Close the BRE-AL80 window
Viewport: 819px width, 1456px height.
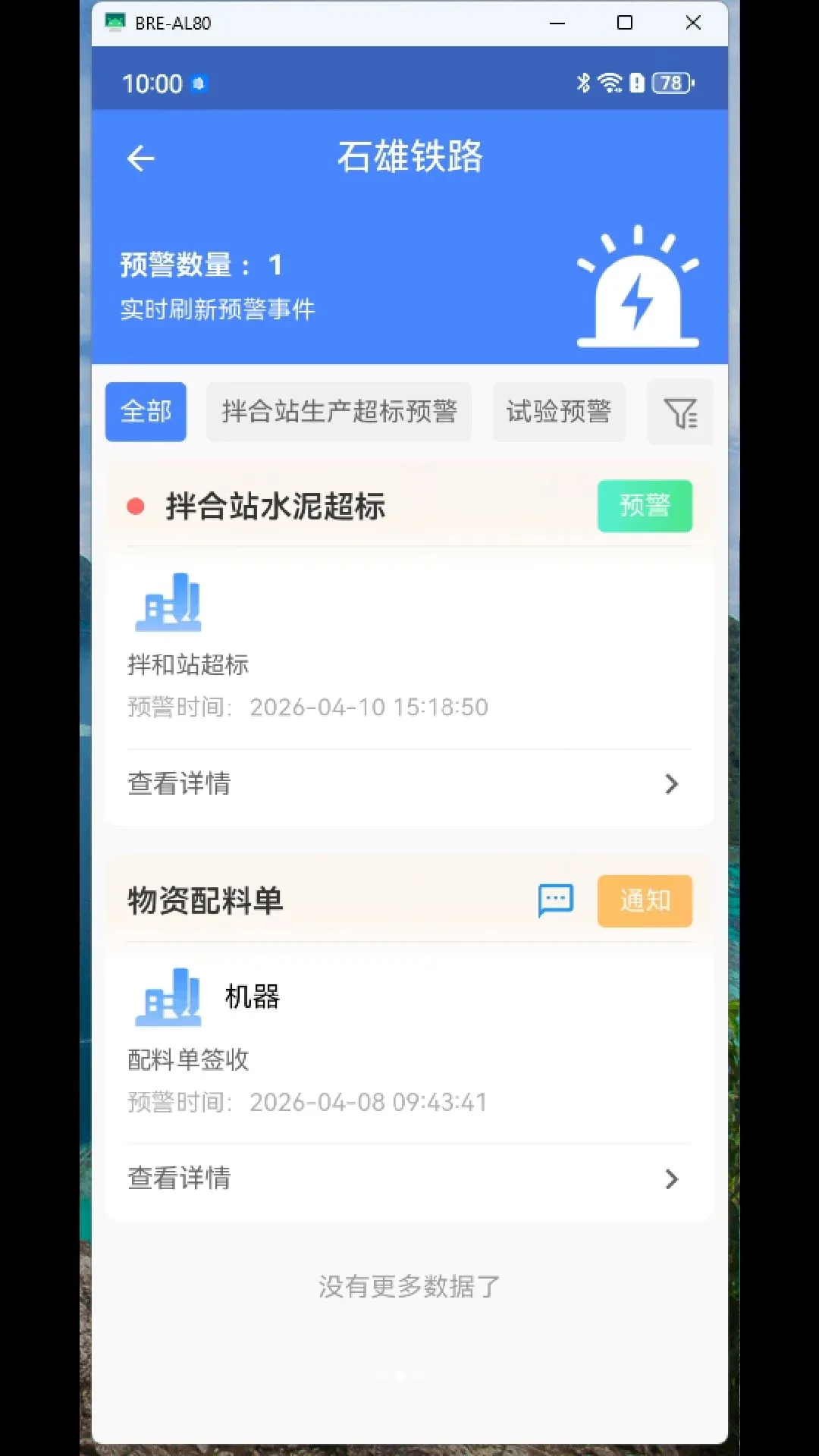[x=693, y=23]
